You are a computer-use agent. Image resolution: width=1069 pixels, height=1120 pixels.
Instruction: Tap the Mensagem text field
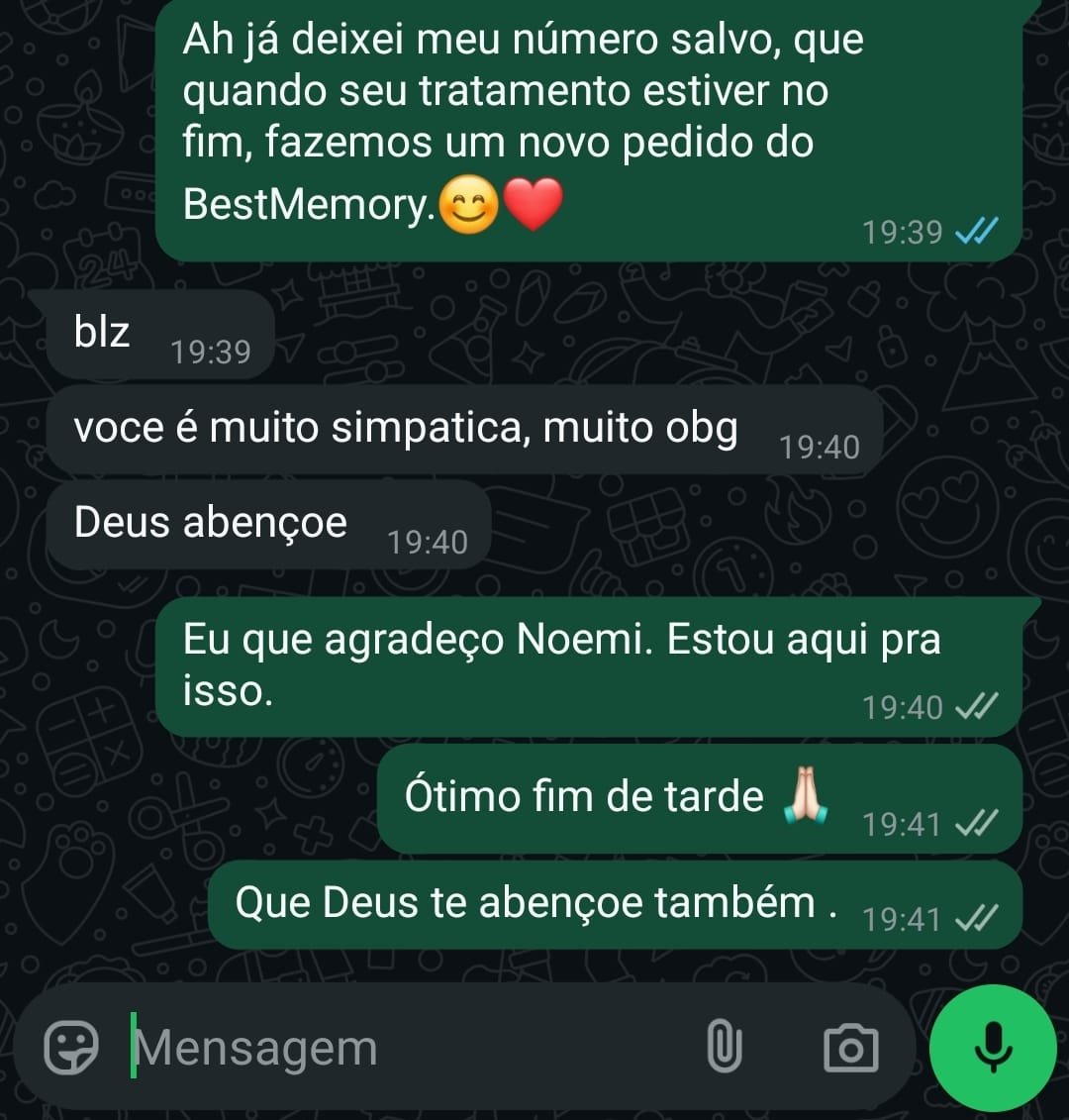pos(396,1048)
